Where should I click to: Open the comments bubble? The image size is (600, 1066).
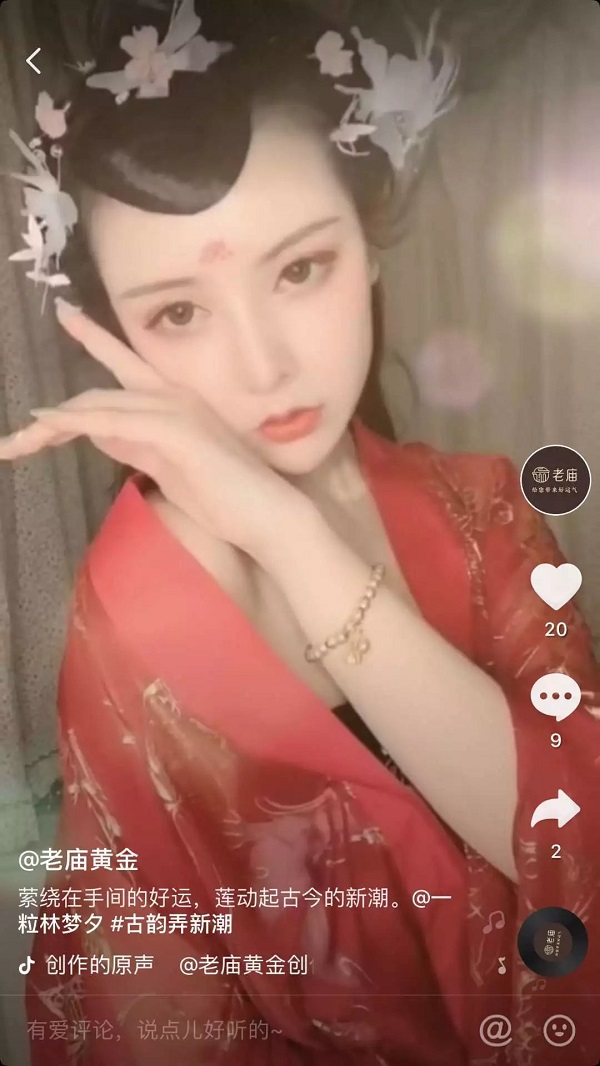pyautogui.click(x=555, y=697)
